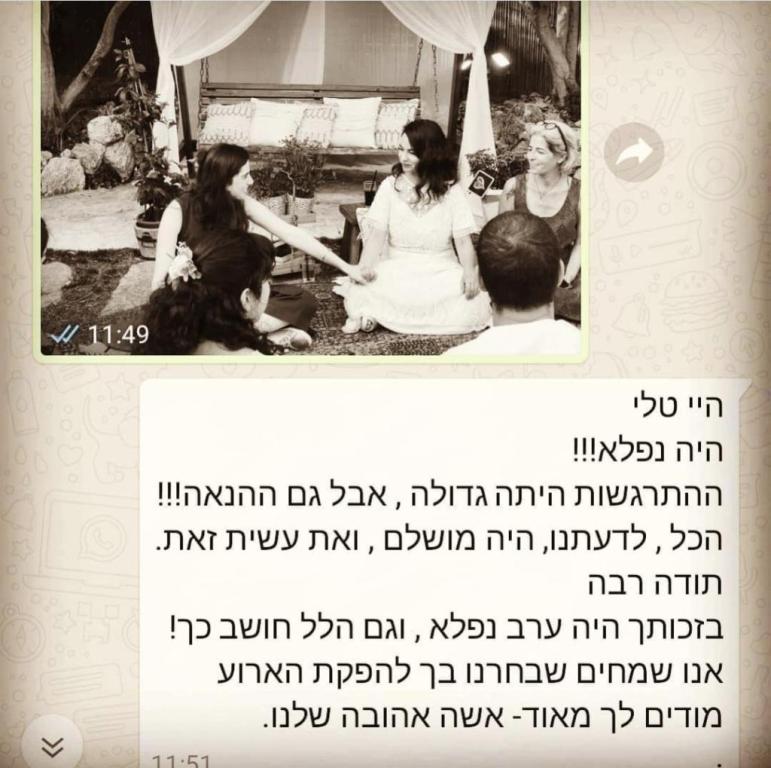
Task: Forward the photo message with the arrow
Action: [x=634, y=152]
